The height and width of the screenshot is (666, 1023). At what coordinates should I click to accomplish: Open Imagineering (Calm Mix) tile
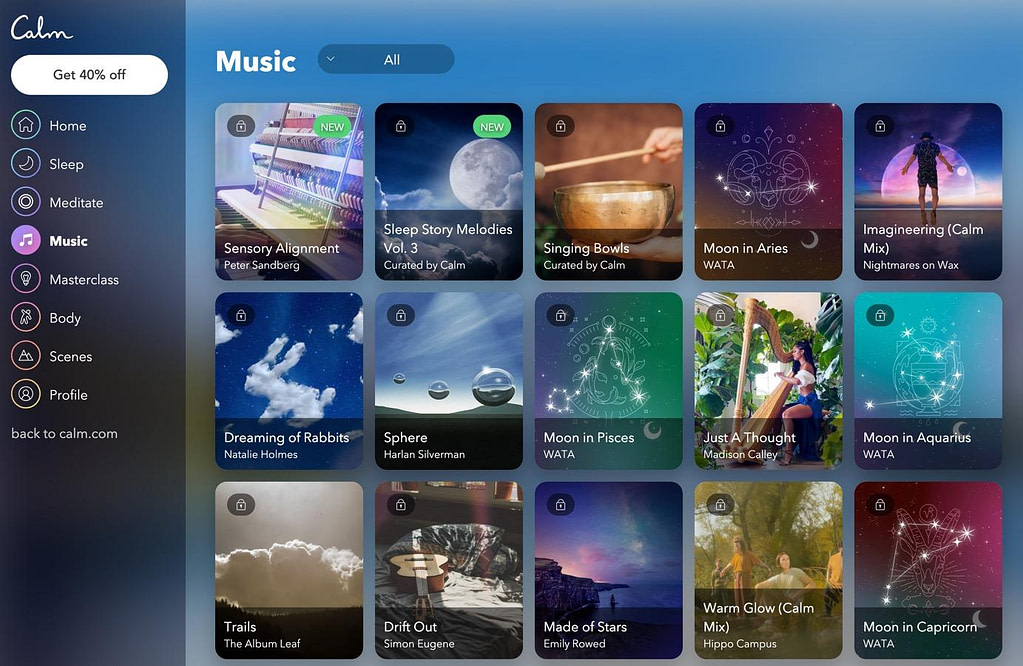928,191
